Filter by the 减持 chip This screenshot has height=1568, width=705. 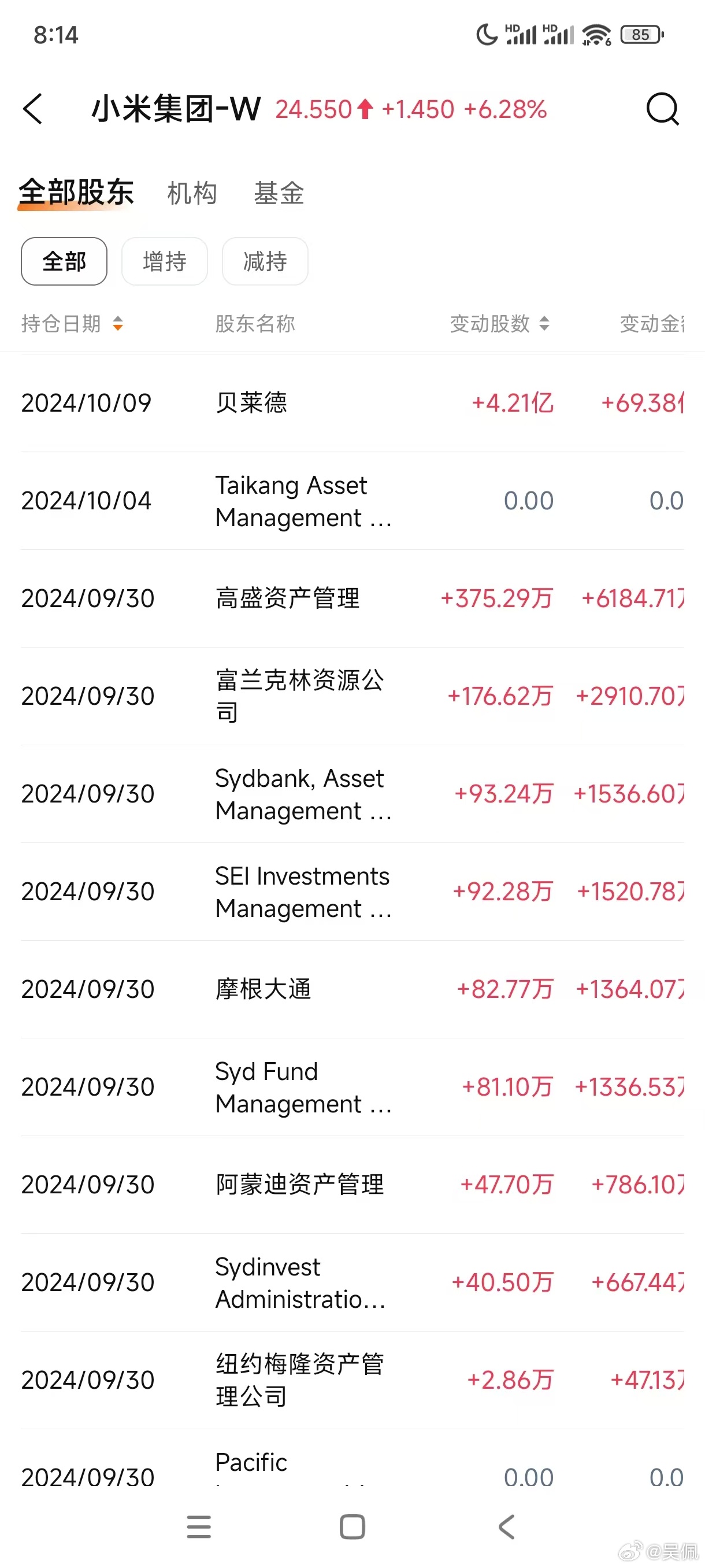tap(265, 261)
